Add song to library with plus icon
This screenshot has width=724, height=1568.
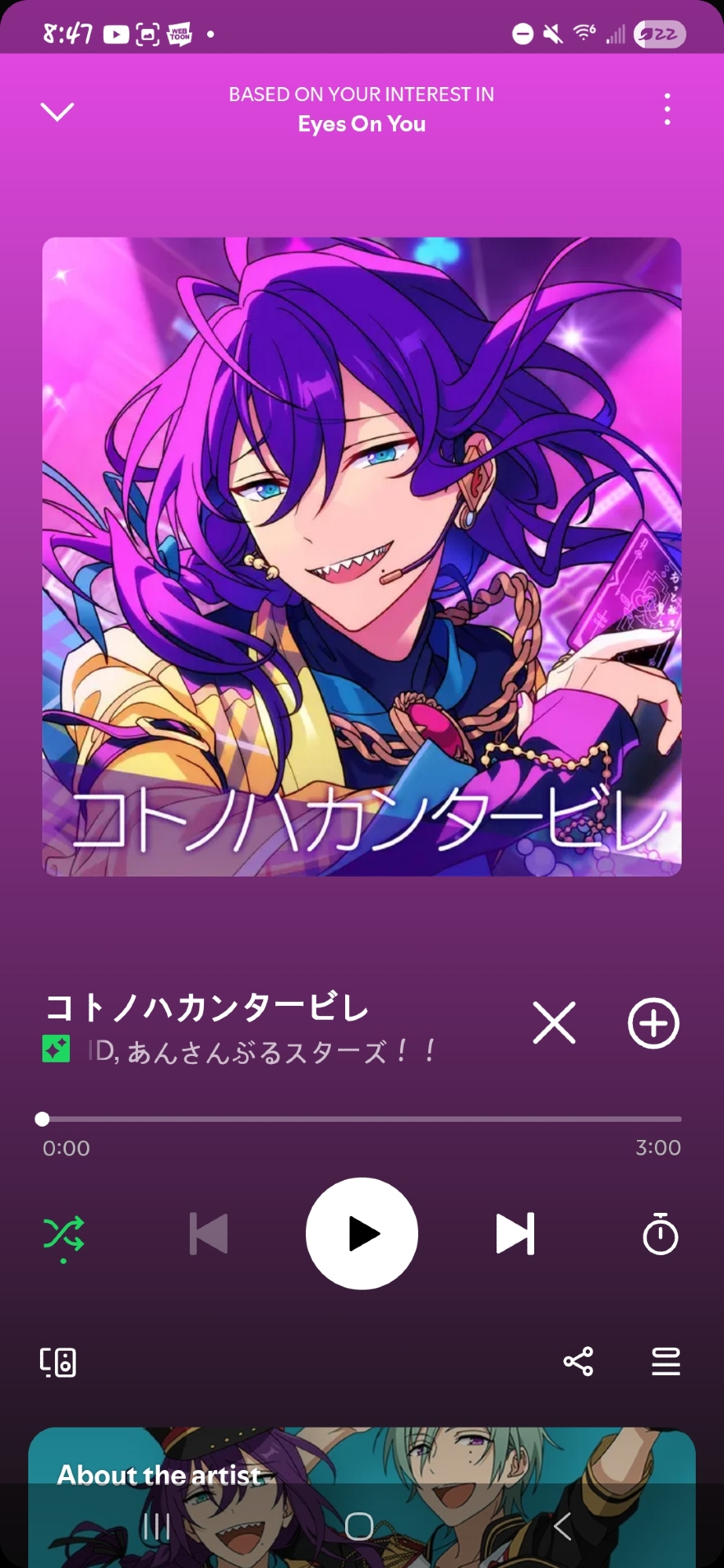point(653,1023)
